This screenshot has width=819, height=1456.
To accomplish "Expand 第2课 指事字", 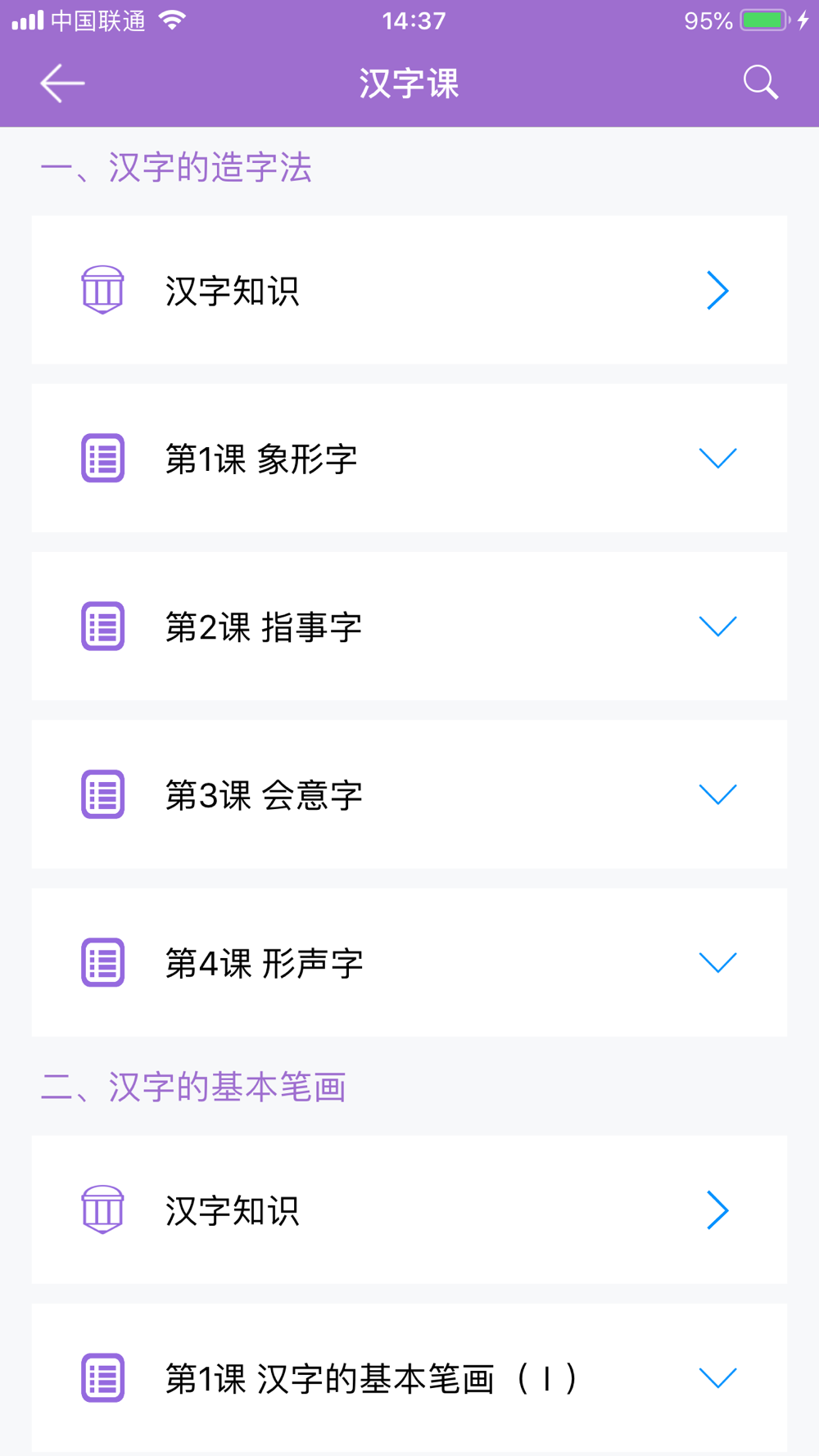I will coord(717,626).
